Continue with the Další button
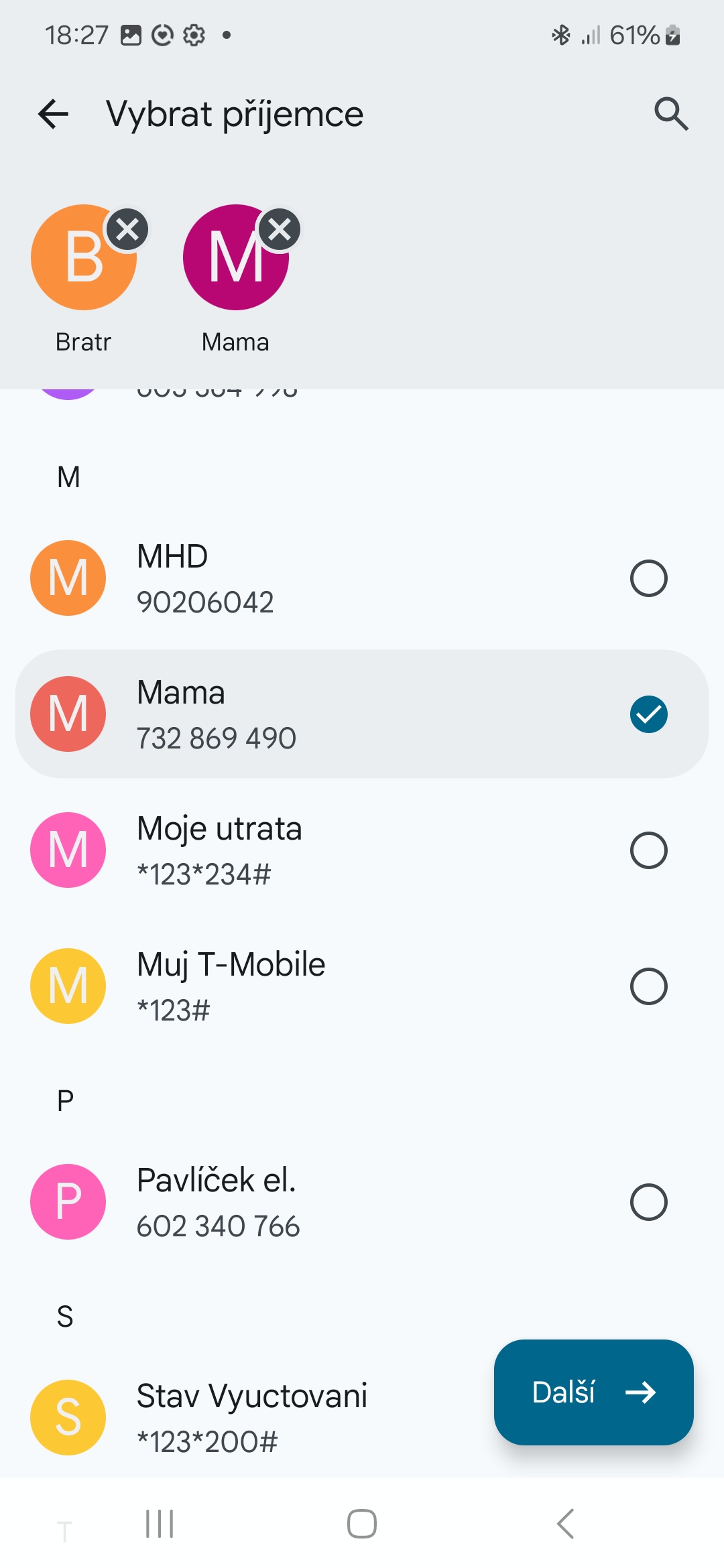The image size is (724, 1568). click(594, 1392)
